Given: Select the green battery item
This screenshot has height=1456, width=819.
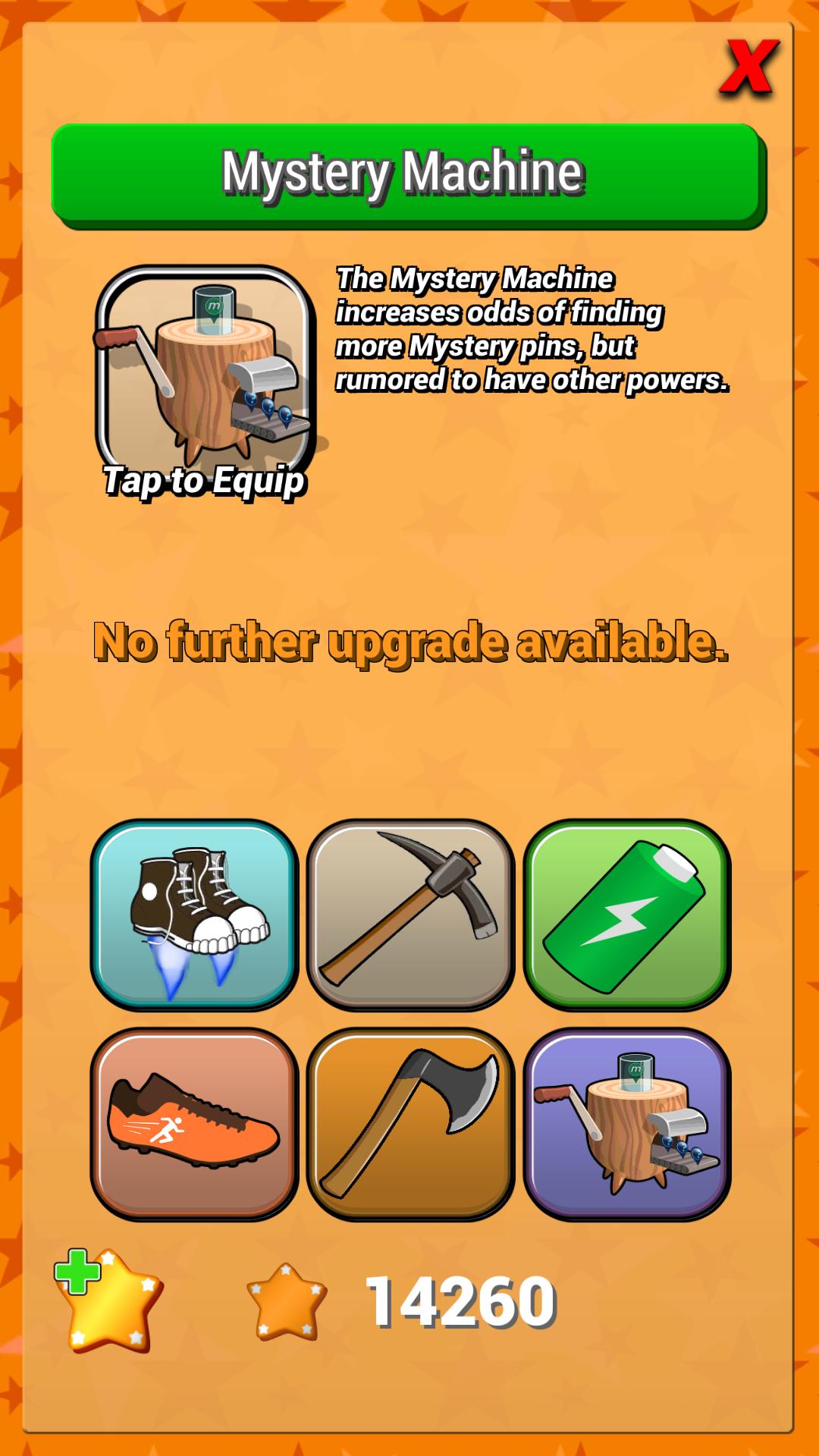Looking at the screenshot, I should pyautogui.click(x=626, y=915).
